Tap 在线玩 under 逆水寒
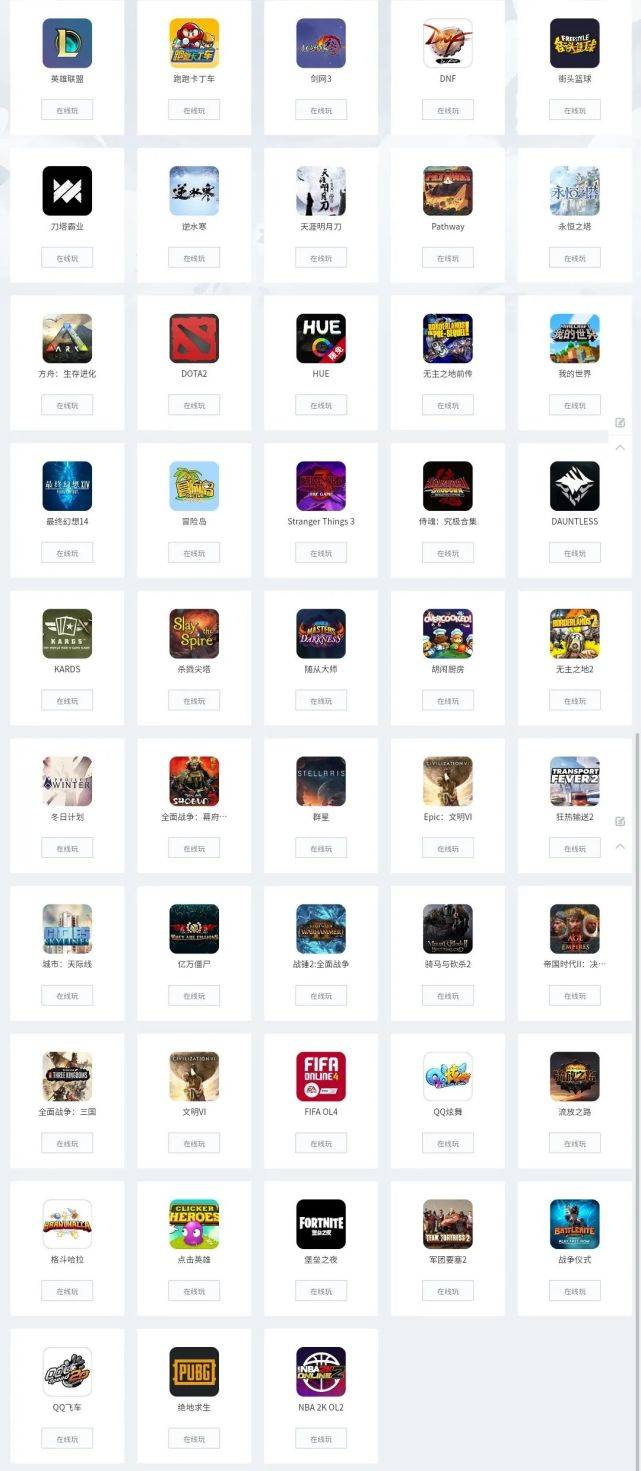641x1471 pixels. point(194,258)
